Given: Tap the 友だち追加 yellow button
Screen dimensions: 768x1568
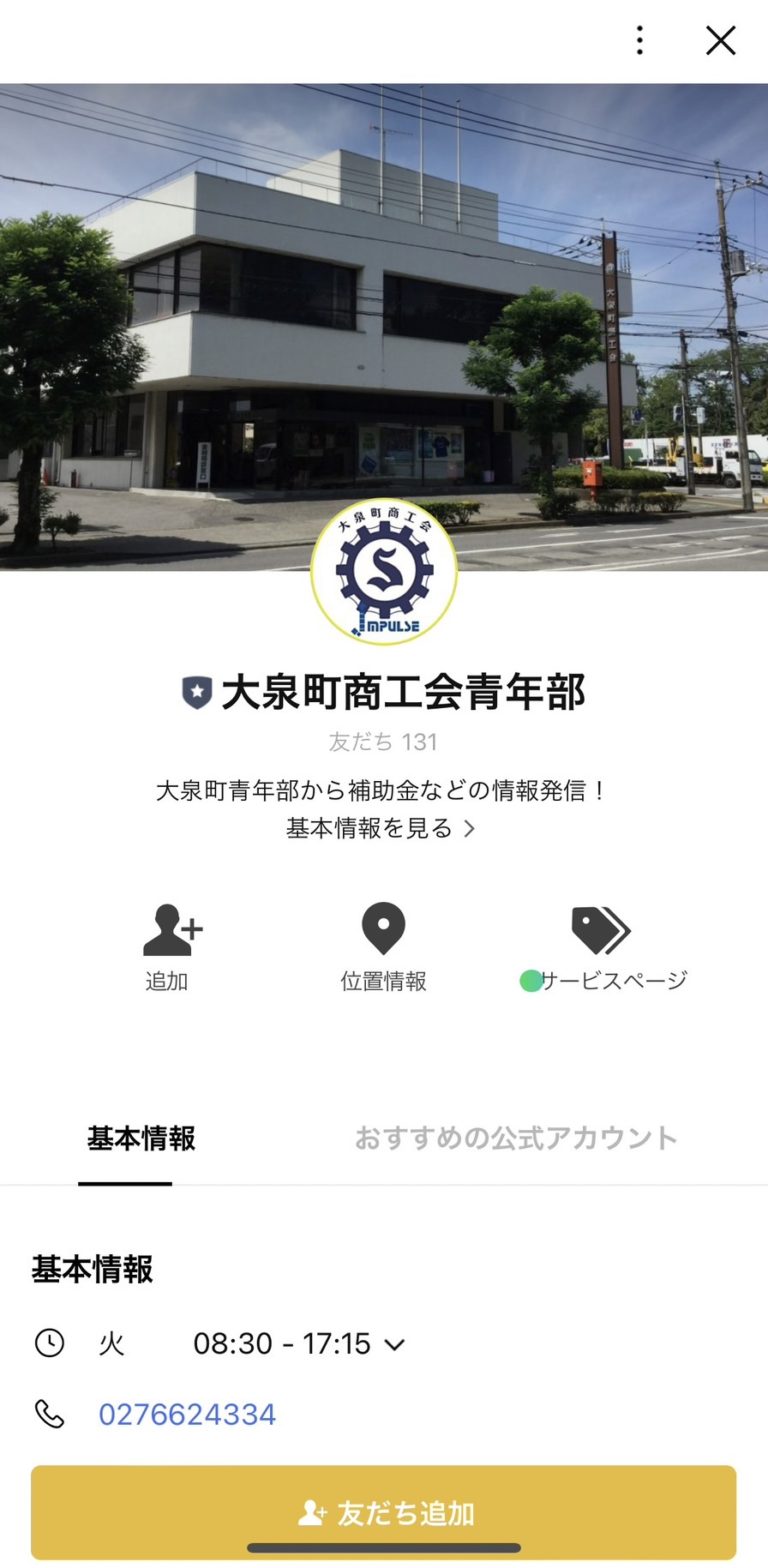Looking at the screenshot, I should click(x=384, y=1512).
